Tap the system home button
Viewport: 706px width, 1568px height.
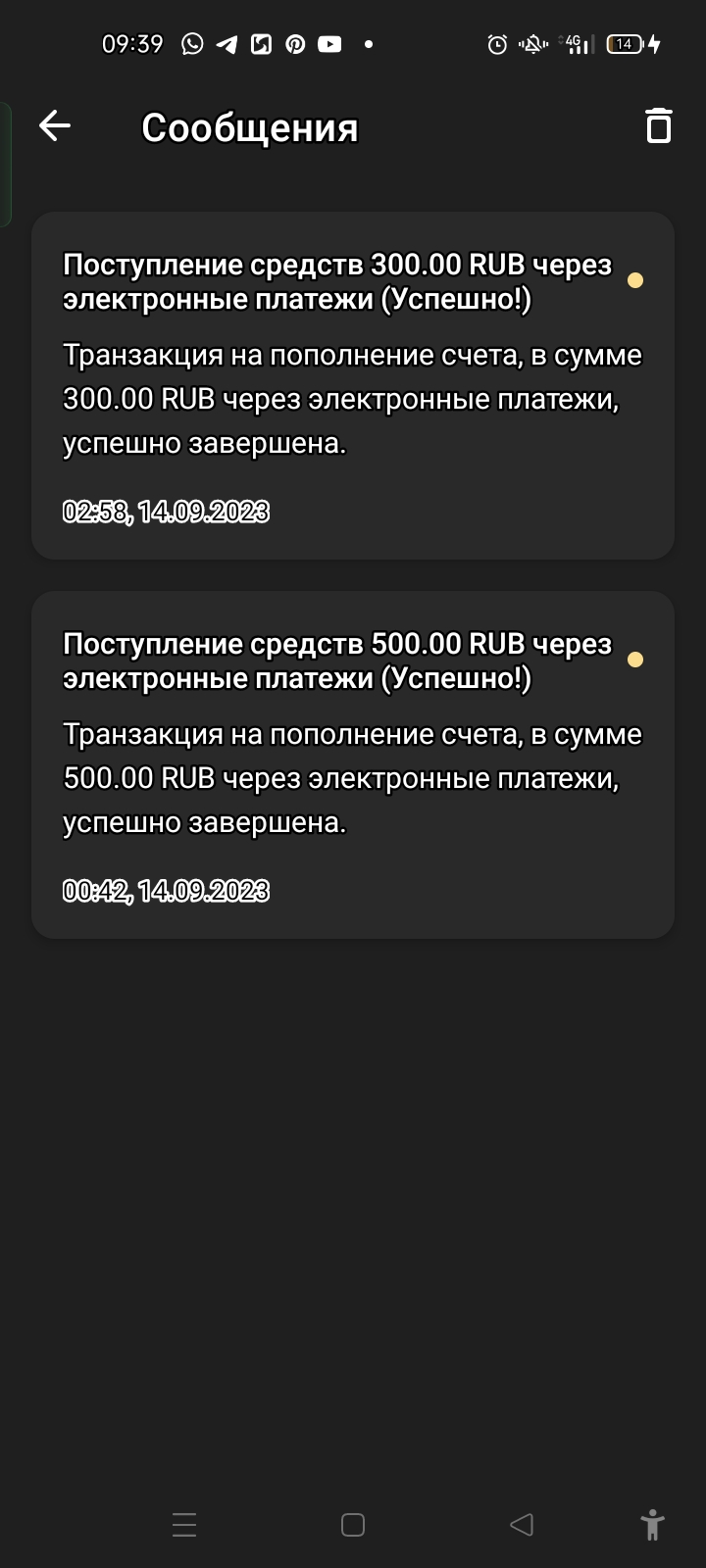[x=353, y=1525]
